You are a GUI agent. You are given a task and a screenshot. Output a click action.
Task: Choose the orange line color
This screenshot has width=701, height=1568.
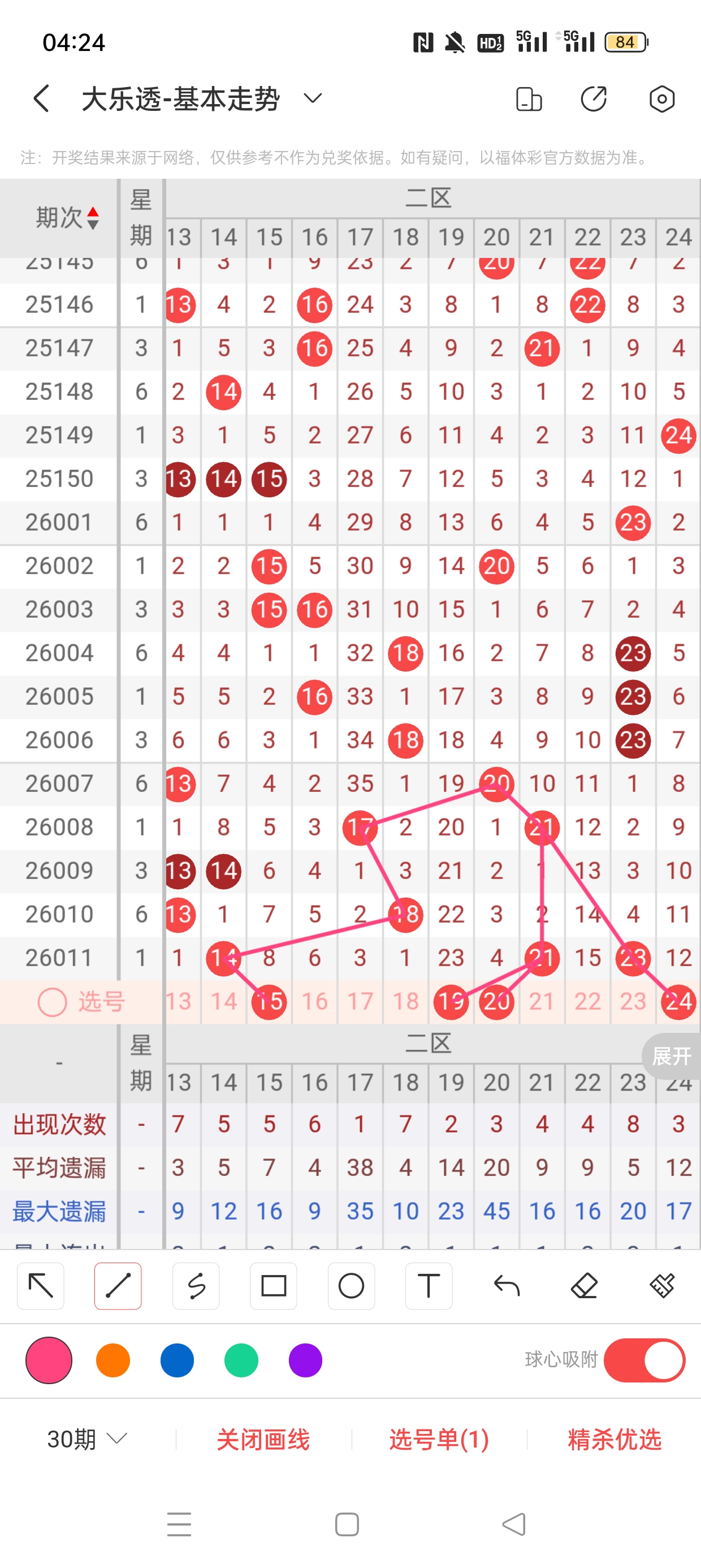click(113, 1360)
